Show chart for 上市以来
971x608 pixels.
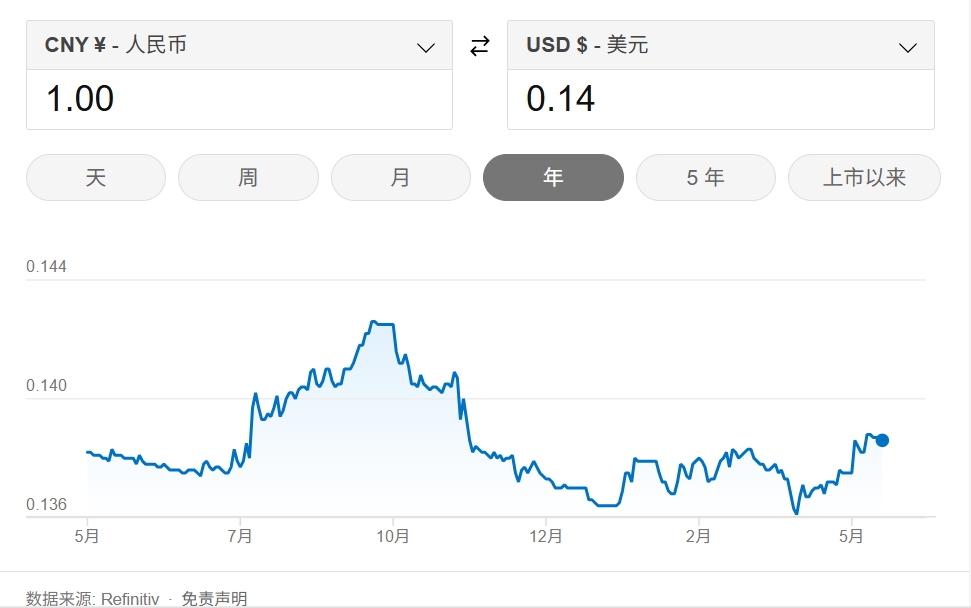[x=864, y=178]
